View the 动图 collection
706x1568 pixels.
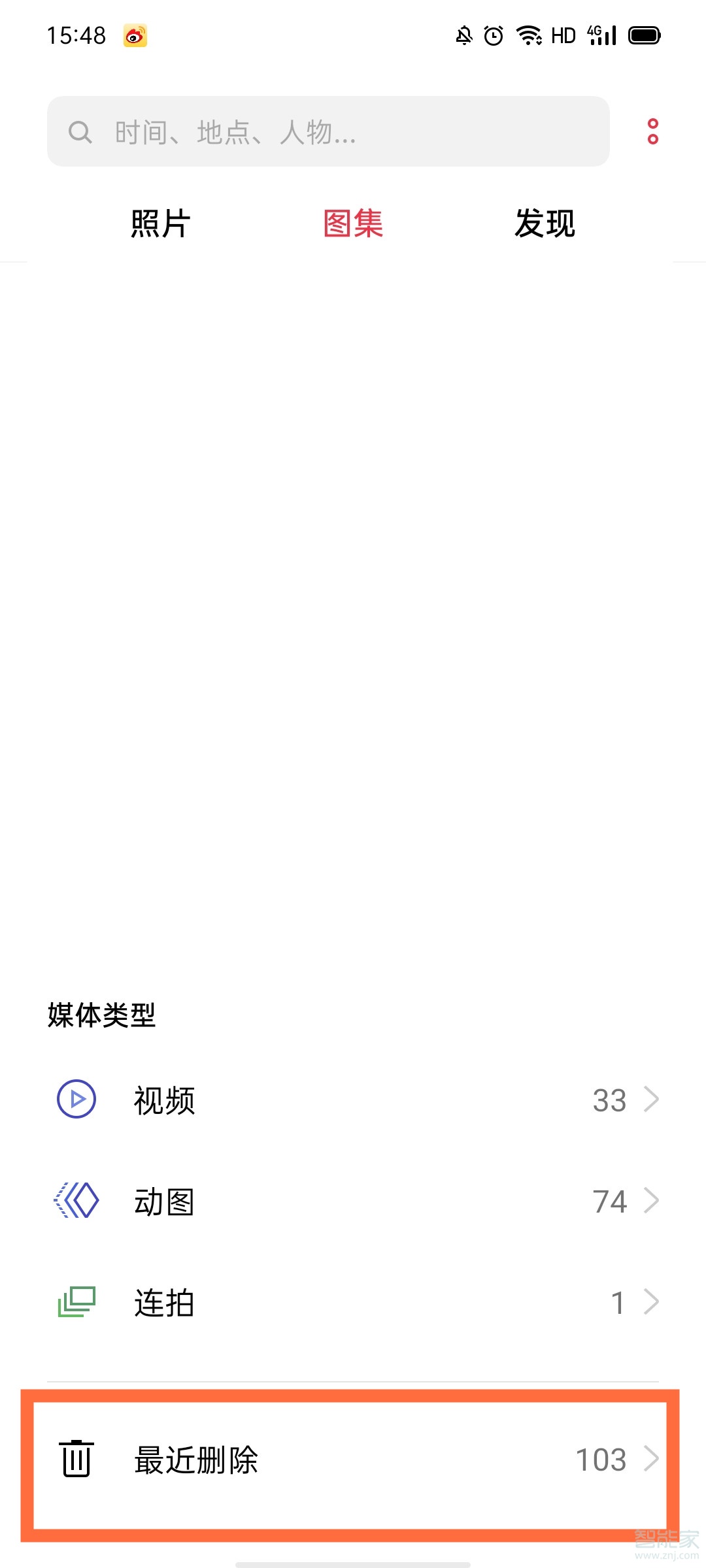[x=353, y=1201]
